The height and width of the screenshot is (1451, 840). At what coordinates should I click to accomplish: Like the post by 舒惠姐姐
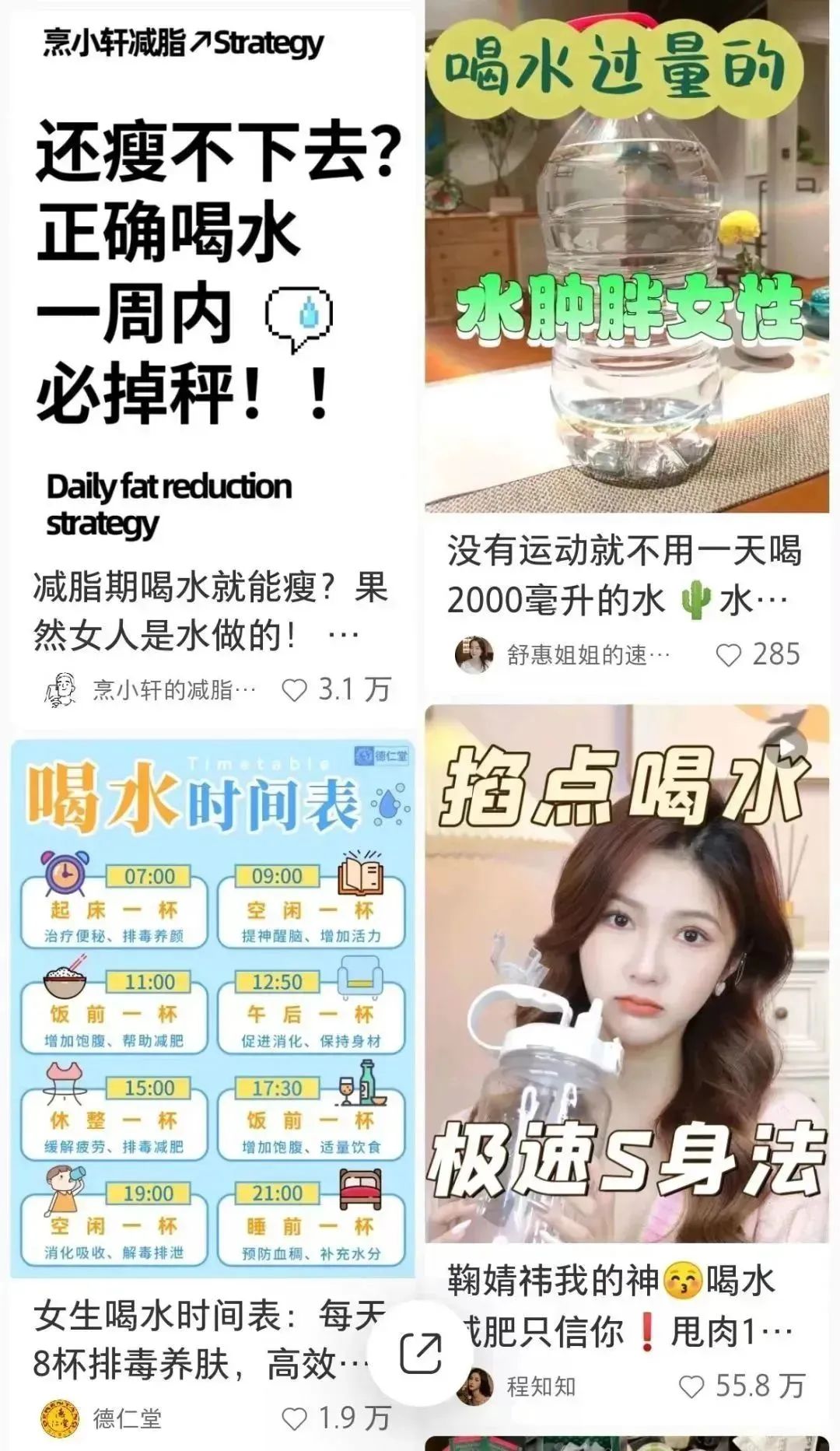(728, 655)
